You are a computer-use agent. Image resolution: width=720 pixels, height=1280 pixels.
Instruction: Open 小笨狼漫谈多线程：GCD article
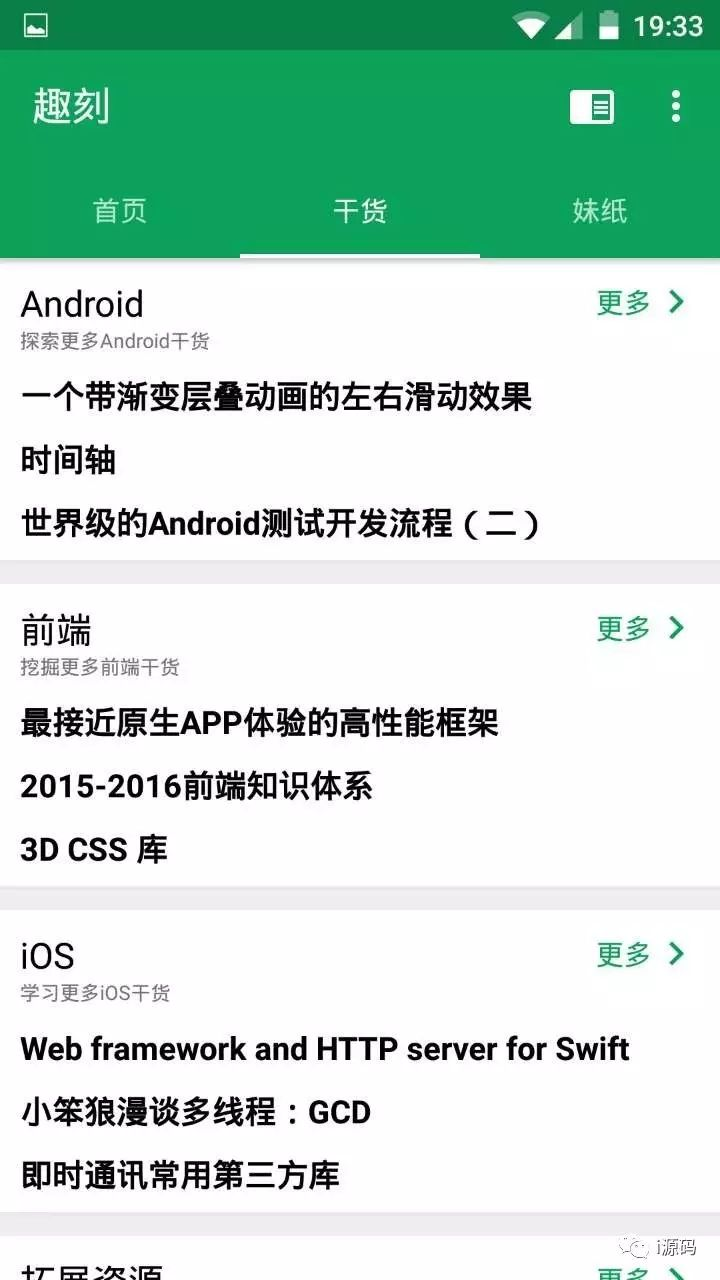[x=196, y=1112]
